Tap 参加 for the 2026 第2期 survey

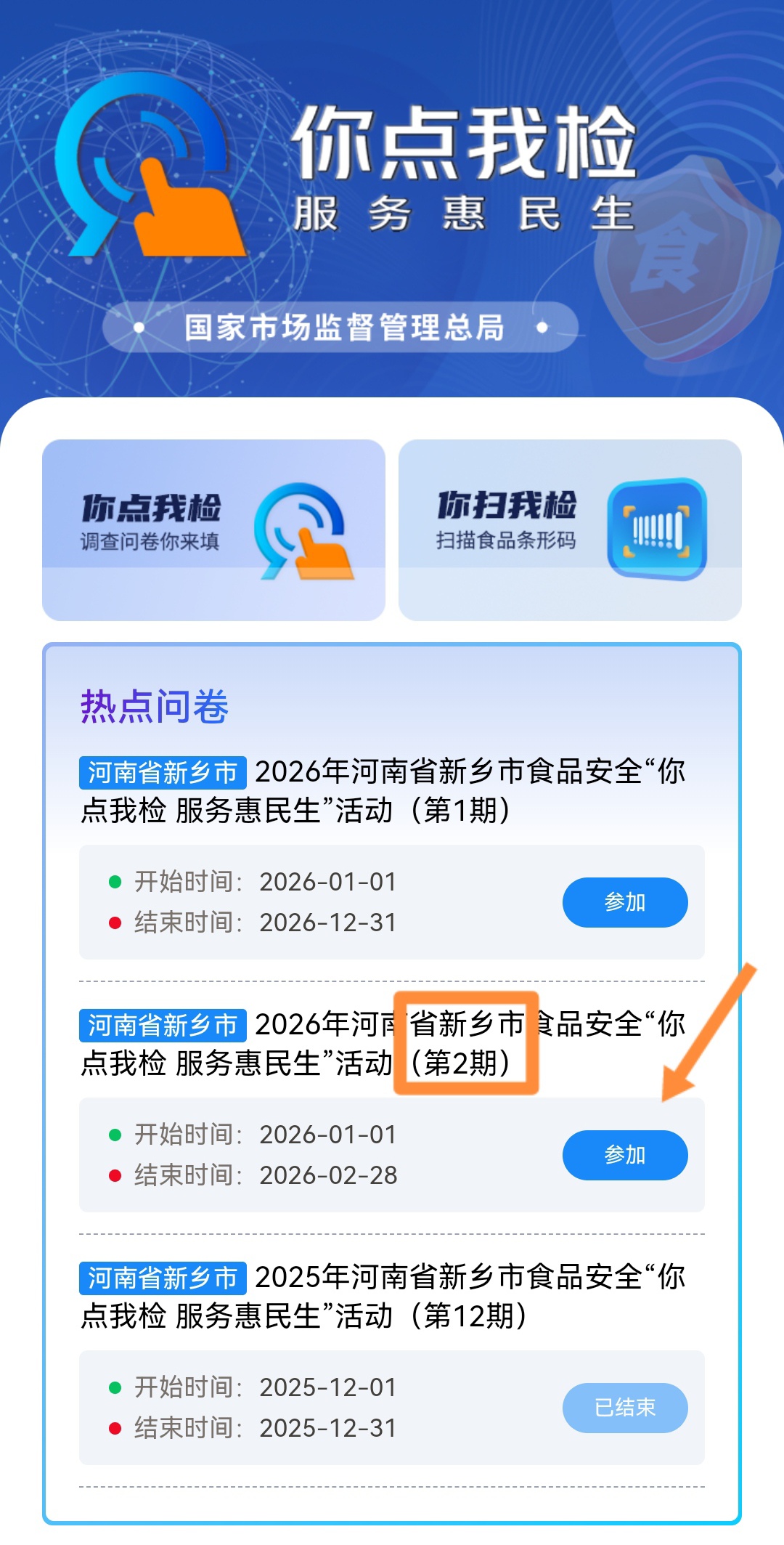click(x=624, y=1155)
